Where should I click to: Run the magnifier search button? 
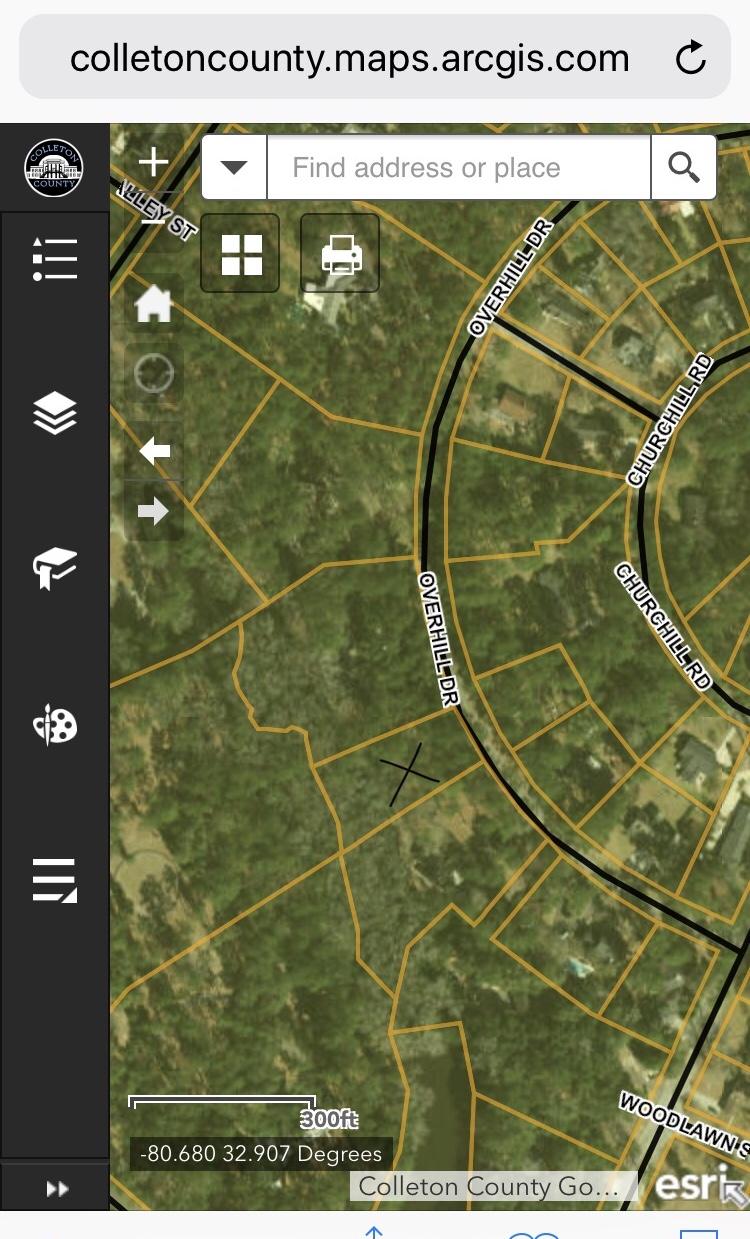pos(684,167)
